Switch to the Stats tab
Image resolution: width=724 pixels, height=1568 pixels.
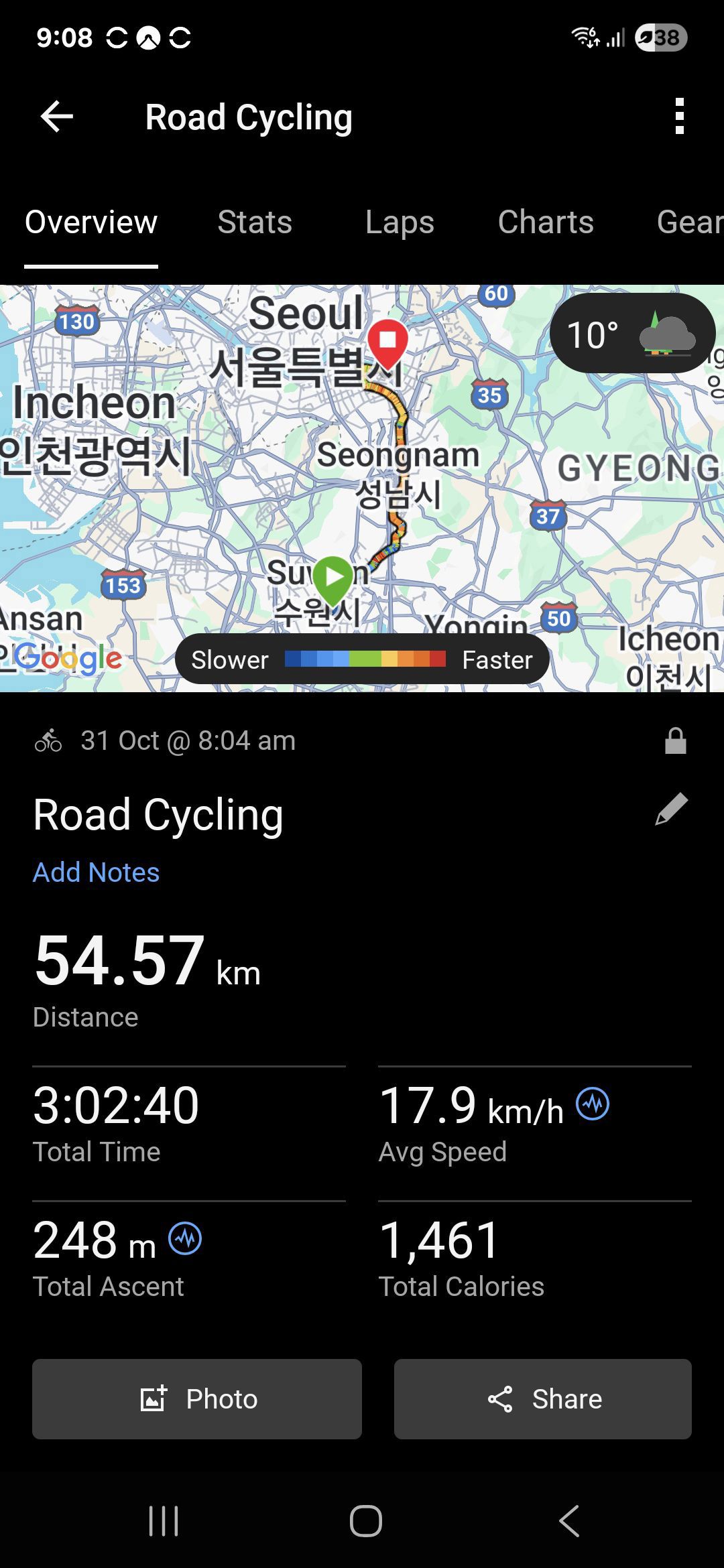[x=255, y=222]
